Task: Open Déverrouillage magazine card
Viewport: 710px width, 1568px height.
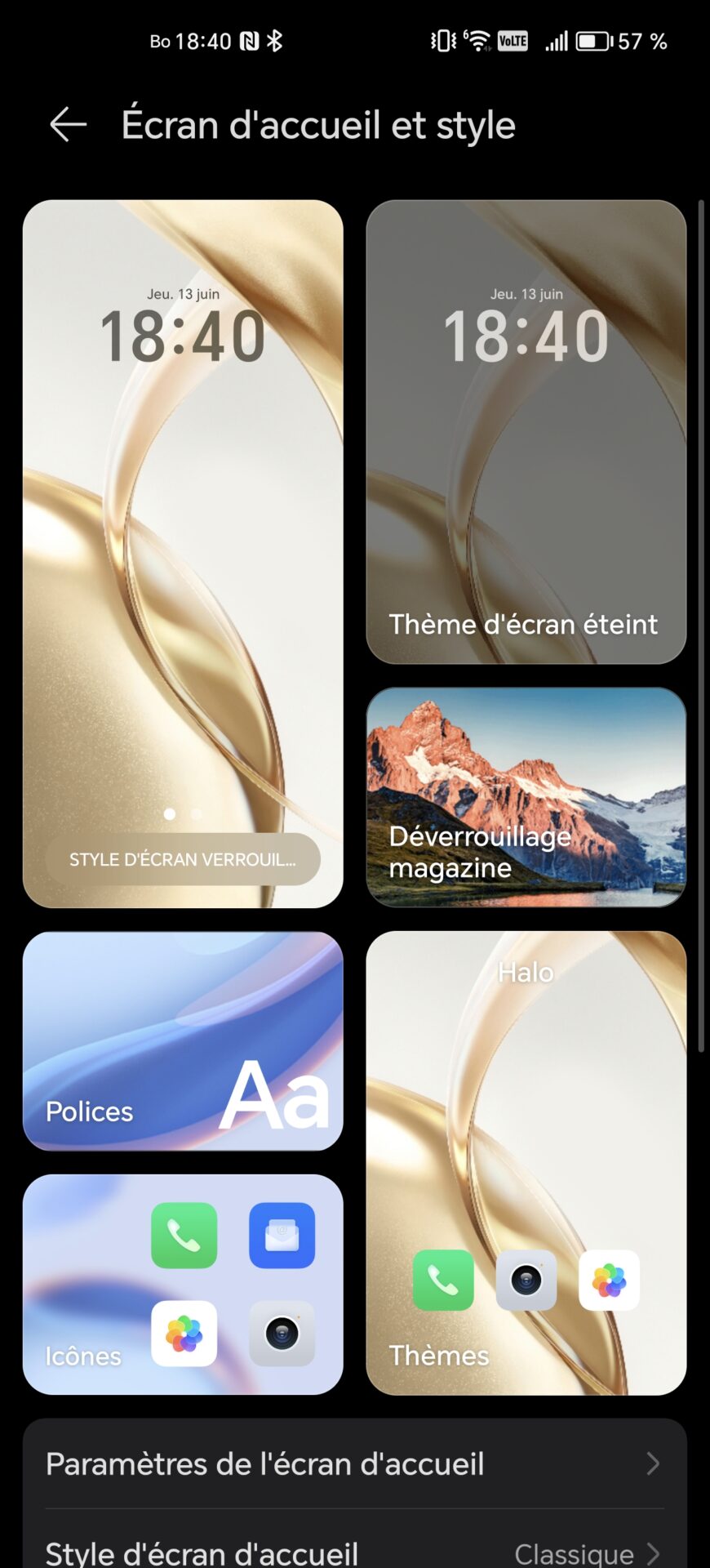Action: click(x=526, y=797)
